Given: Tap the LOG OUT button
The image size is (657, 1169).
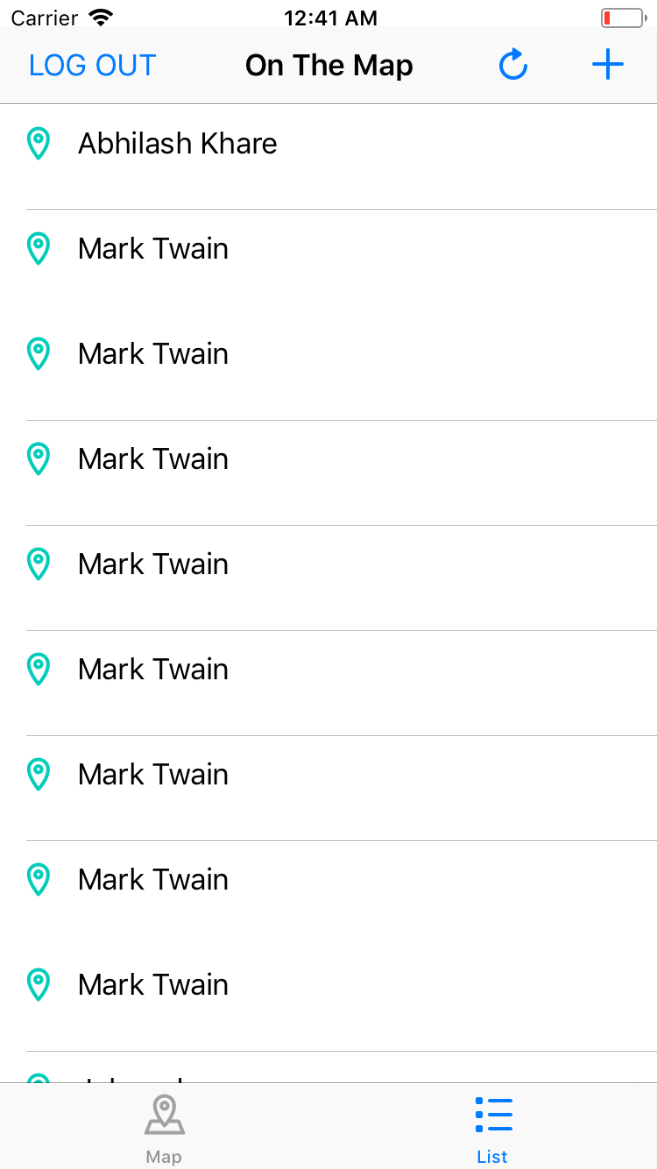Looking at the screenshot, I should (x=92, y=66).
